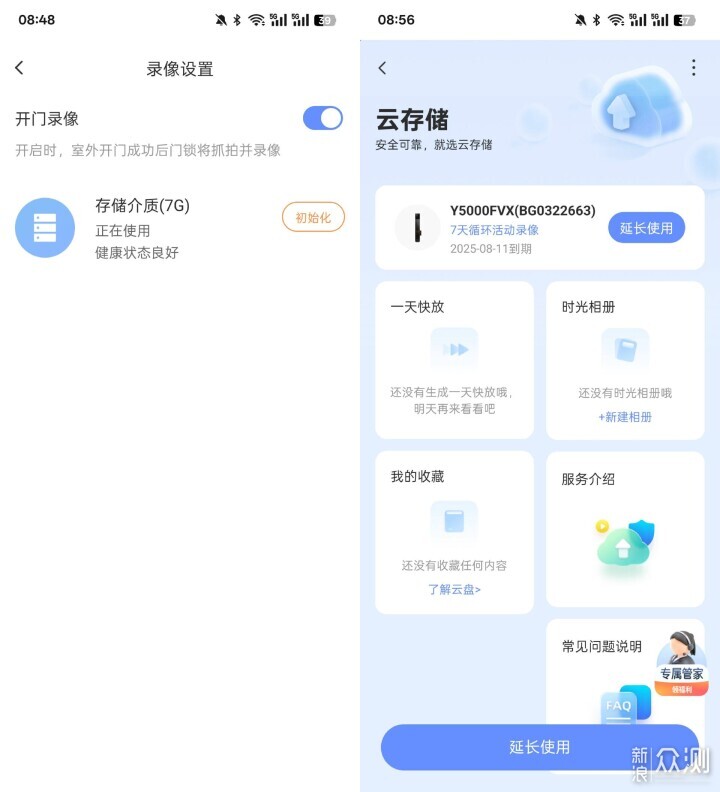
Task: Tap the +新建相册 link
Action: pos(625,417)
